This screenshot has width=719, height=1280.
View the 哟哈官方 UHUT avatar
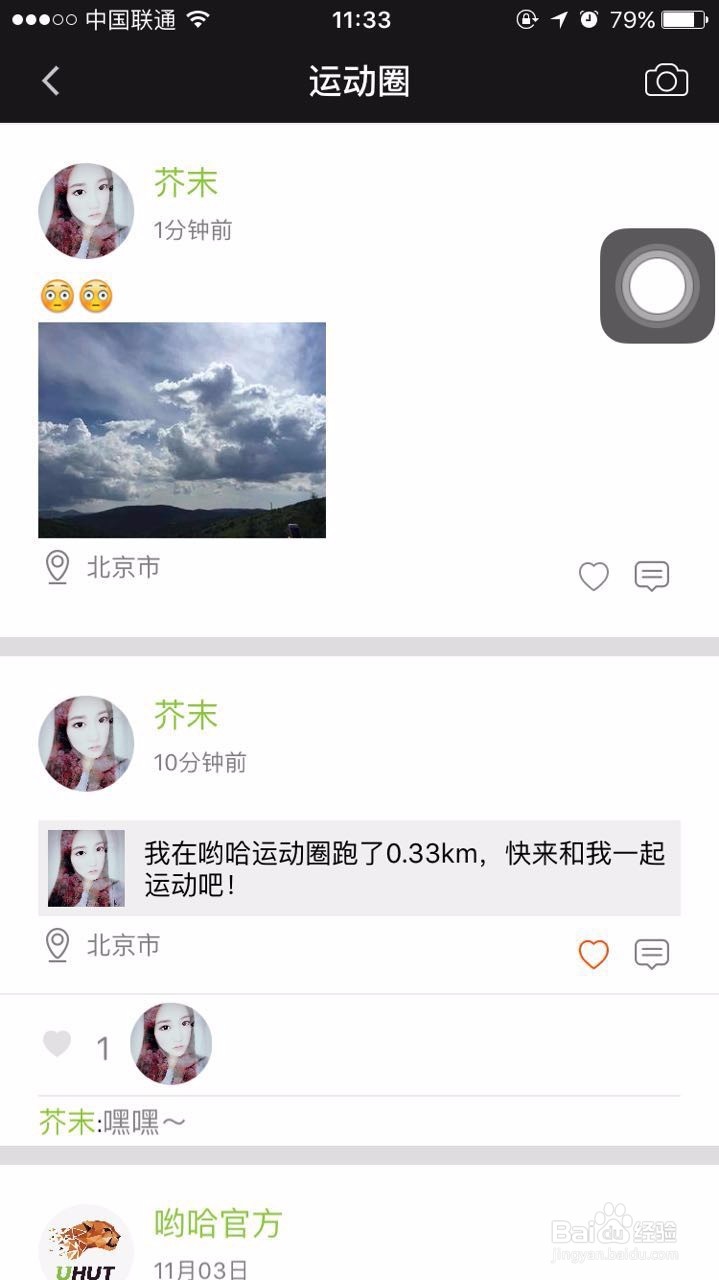(x=86, y=1245)
